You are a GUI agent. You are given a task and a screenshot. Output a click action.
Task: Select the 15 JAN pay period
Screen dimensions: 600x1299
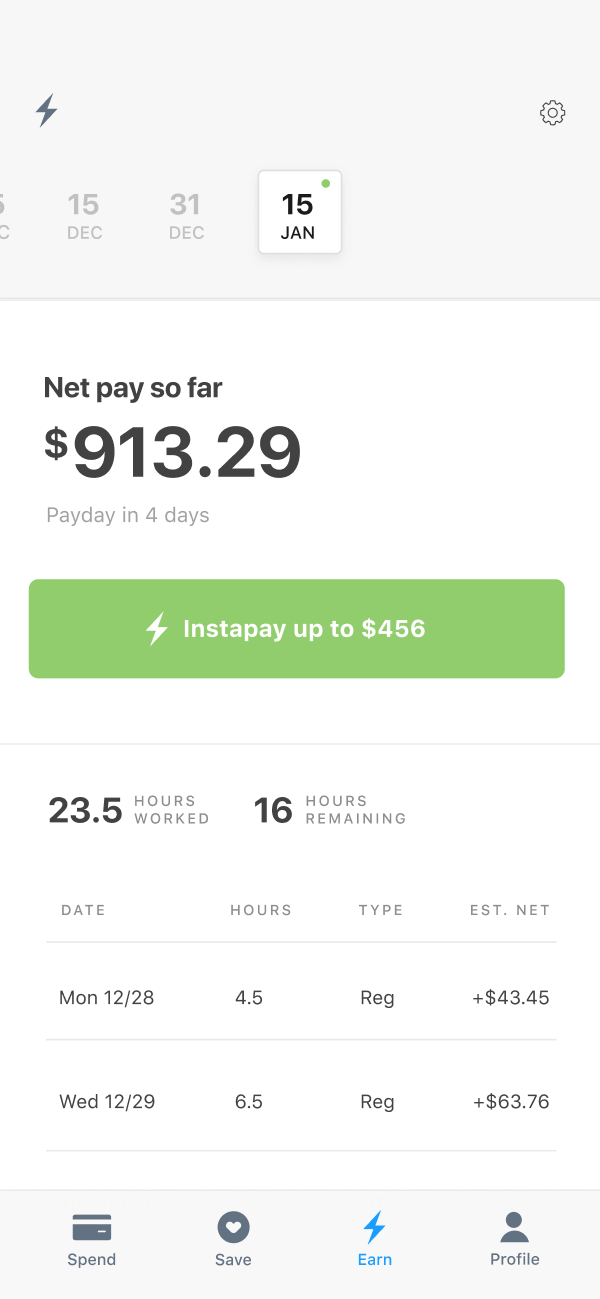(299, 213)
